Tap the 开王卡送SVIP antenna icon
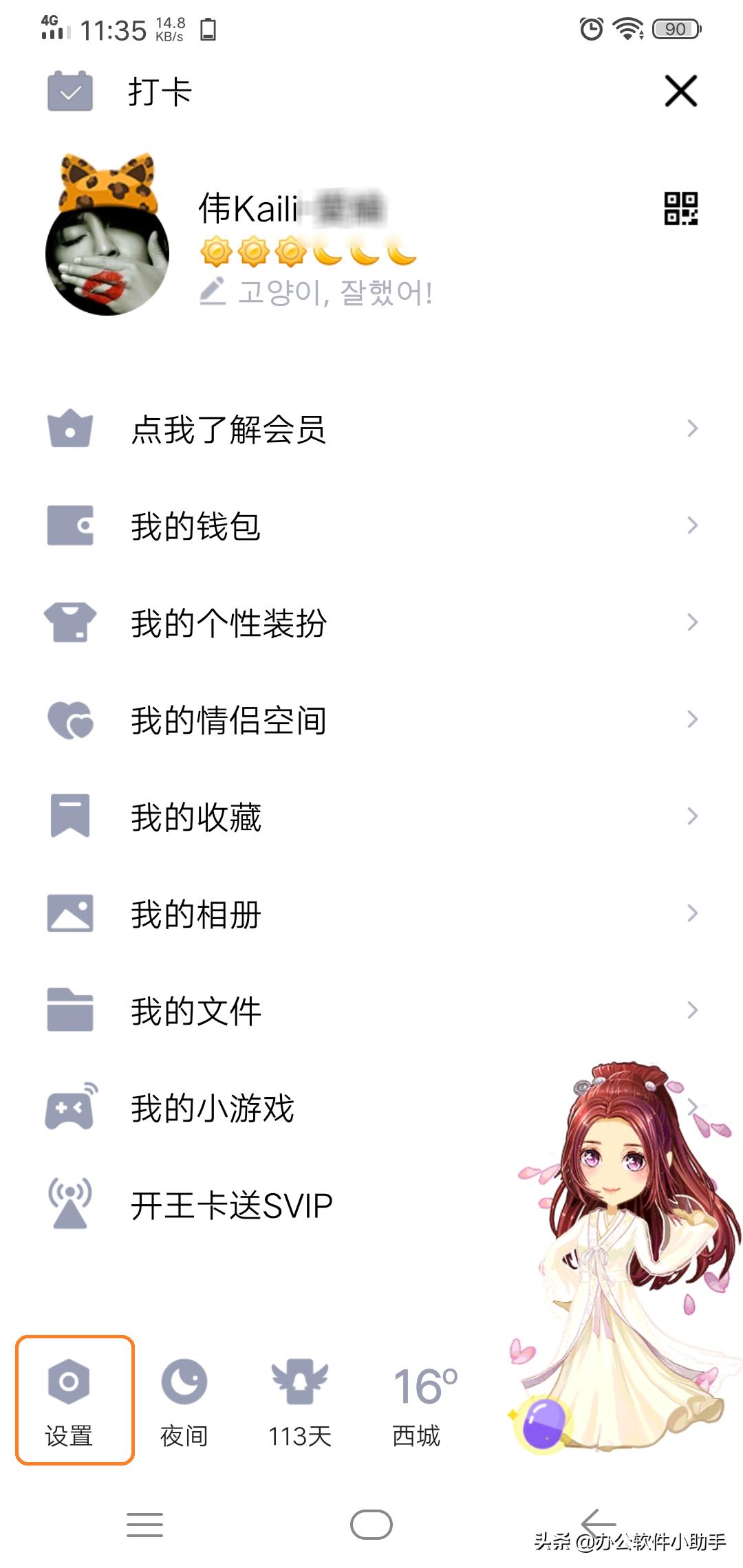 pos(69,1204)
